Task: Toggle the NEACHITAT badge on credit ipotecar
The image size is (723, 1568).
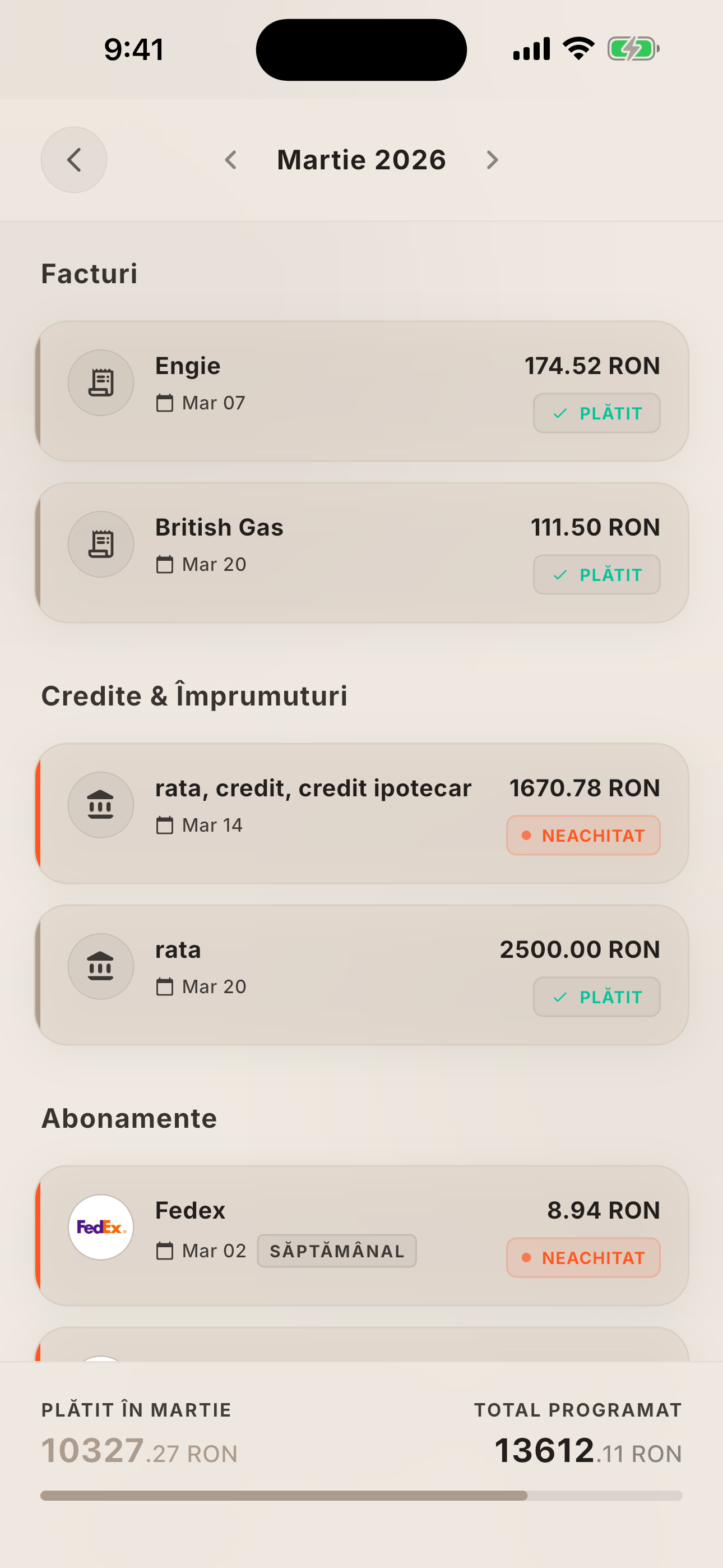Action: pyautogui.click(x=582, y=835)
